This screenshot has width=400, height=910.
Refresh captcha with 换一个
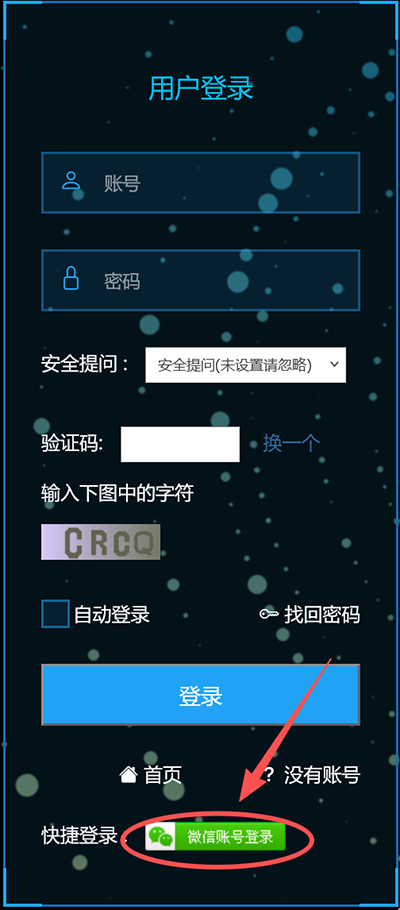pos(291,443)
